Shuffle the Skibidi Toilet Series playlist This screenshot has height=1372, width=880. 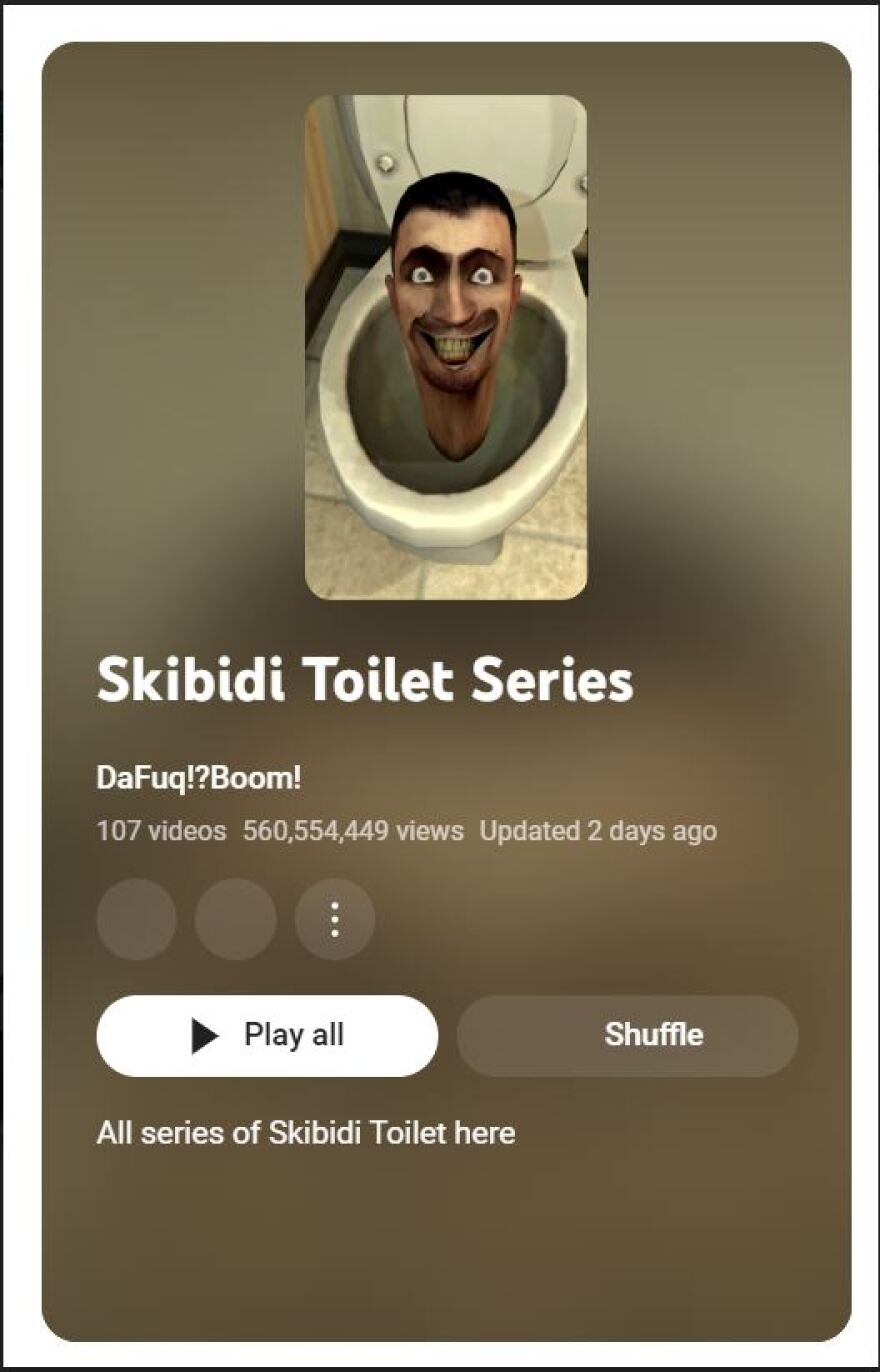click(627, 1035)
